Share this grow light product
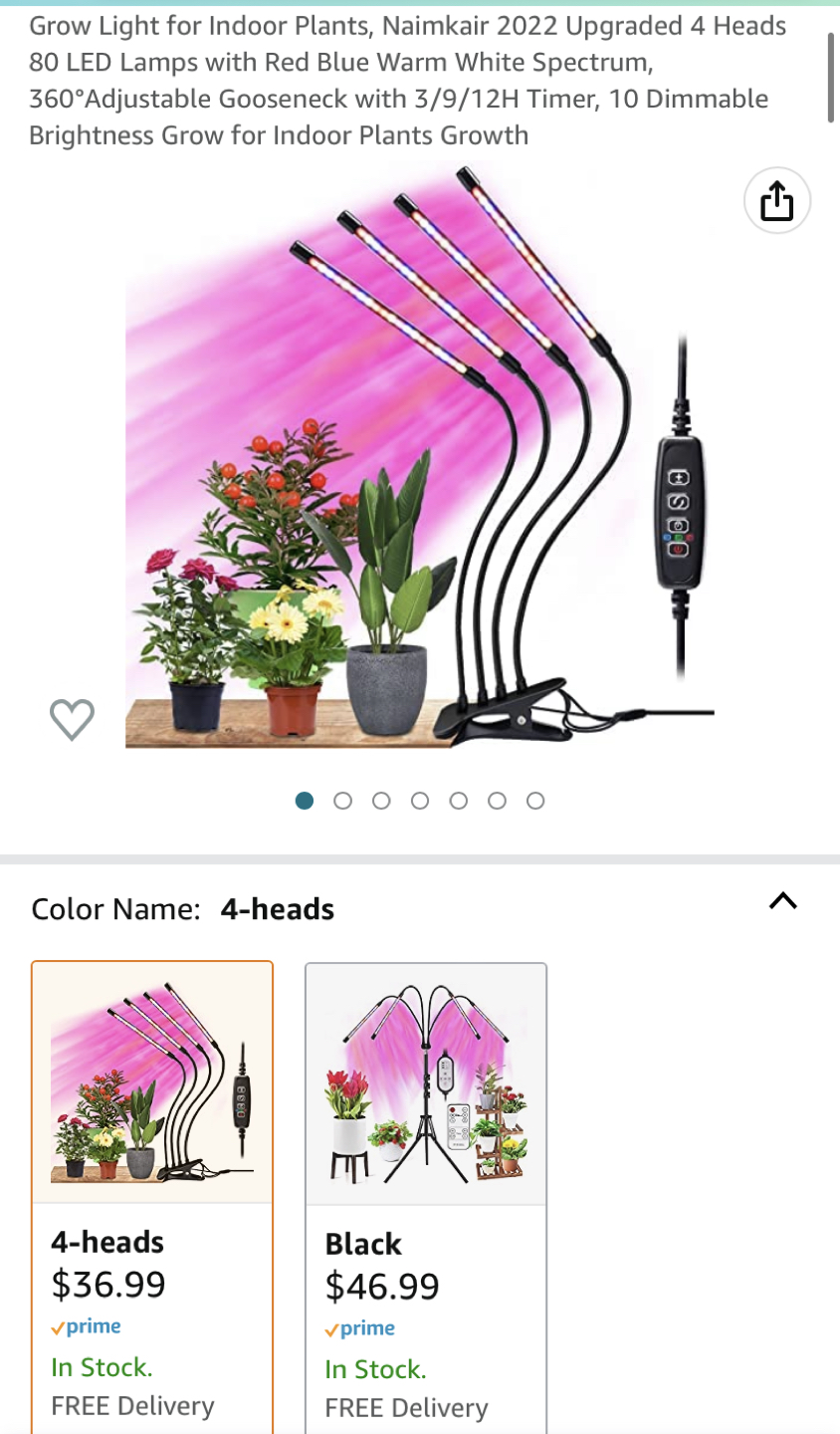The height and width of the screenshot is (1434, 840). pyautogui.click(x=777, y=201)
